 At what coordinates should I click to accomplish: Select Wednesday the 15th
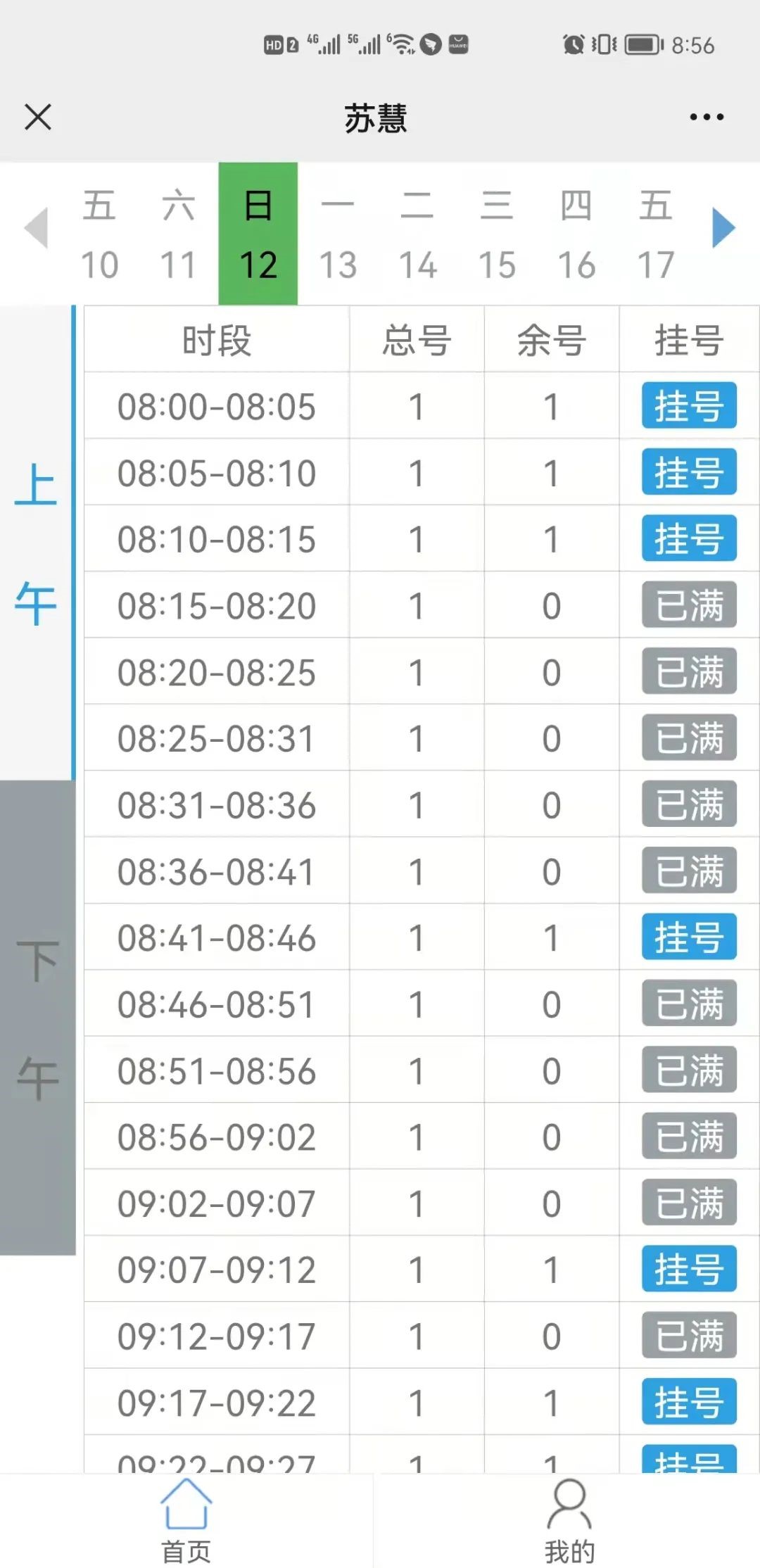coord(497,234)
